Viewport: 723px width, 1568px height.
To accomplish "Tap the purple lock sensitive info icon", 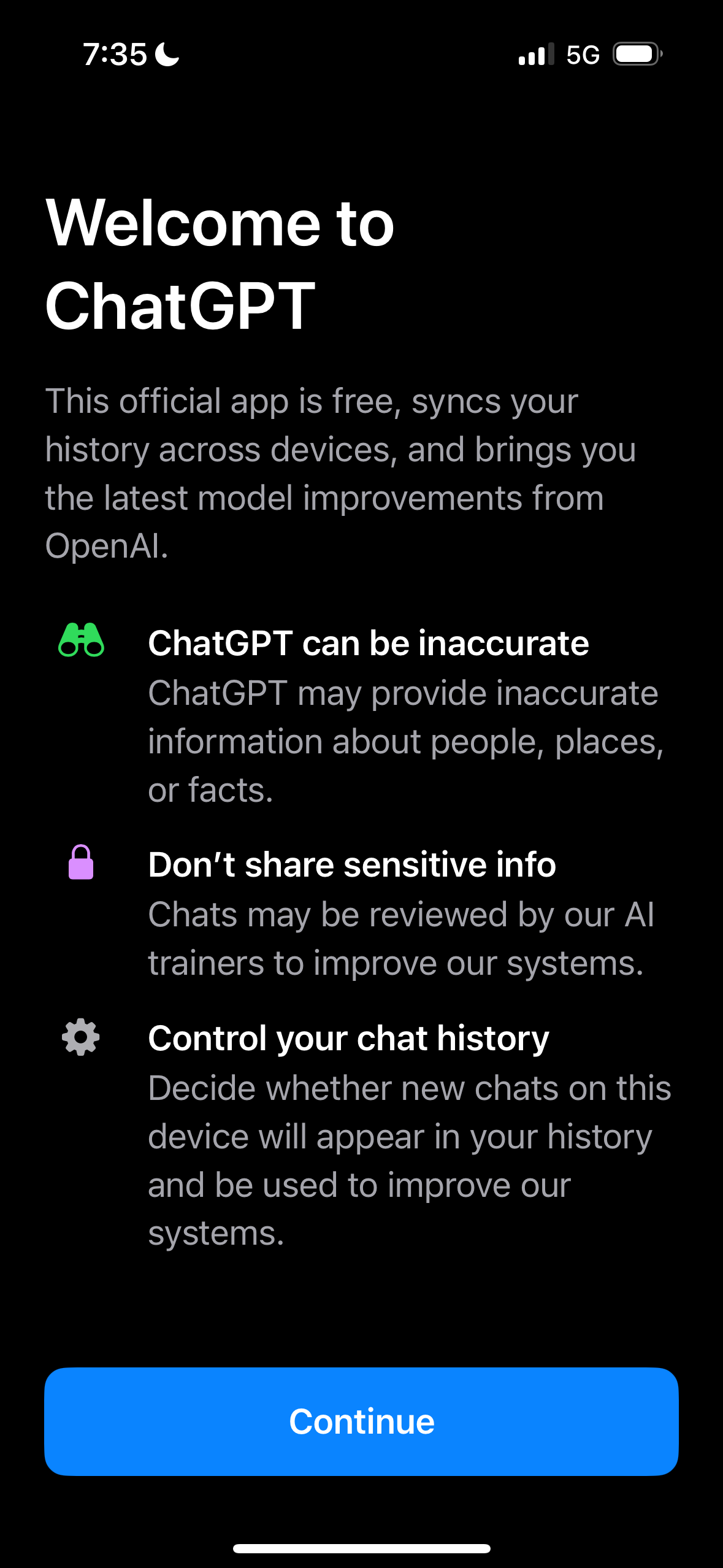I will [x=80, y=863].
